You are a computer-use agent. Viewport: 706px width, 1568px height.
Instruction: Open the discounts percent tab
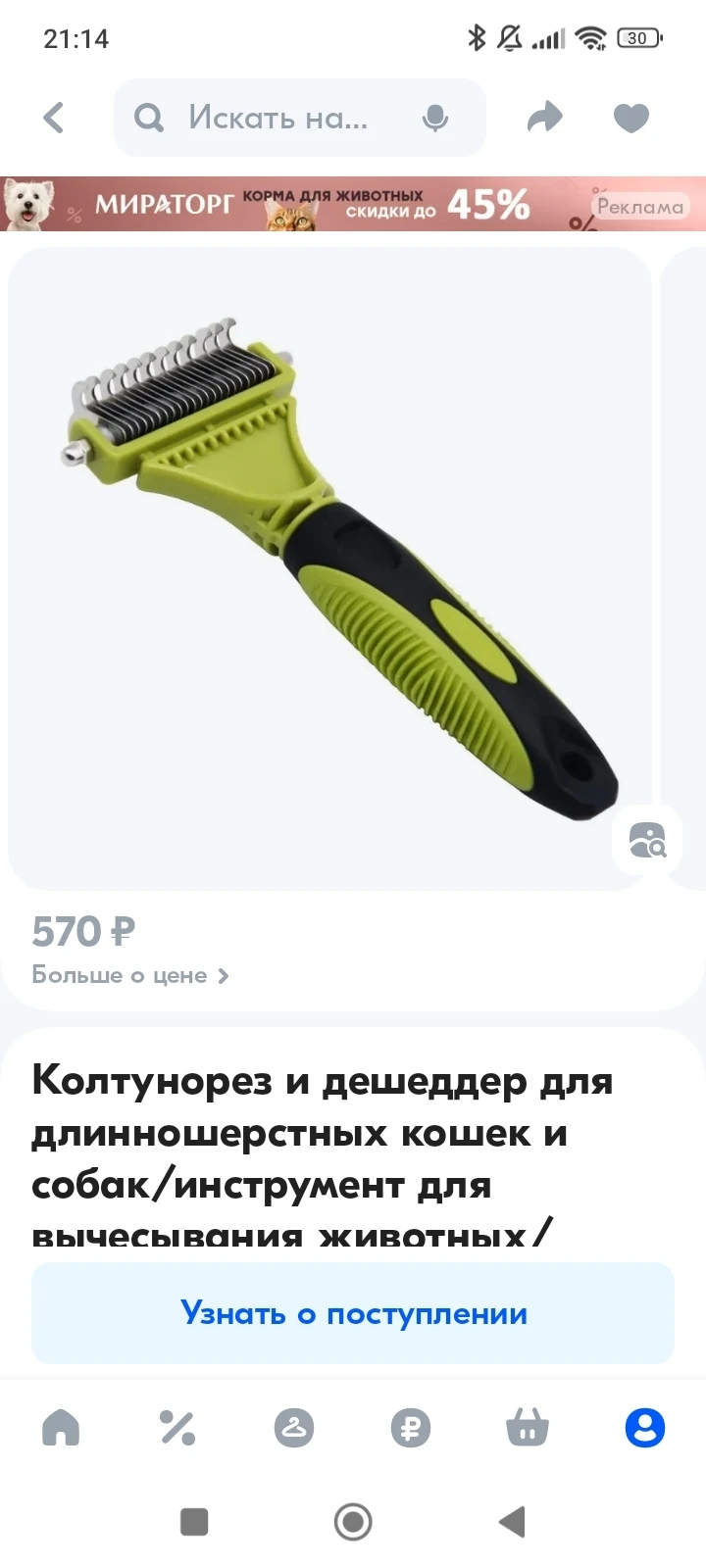177,1428
